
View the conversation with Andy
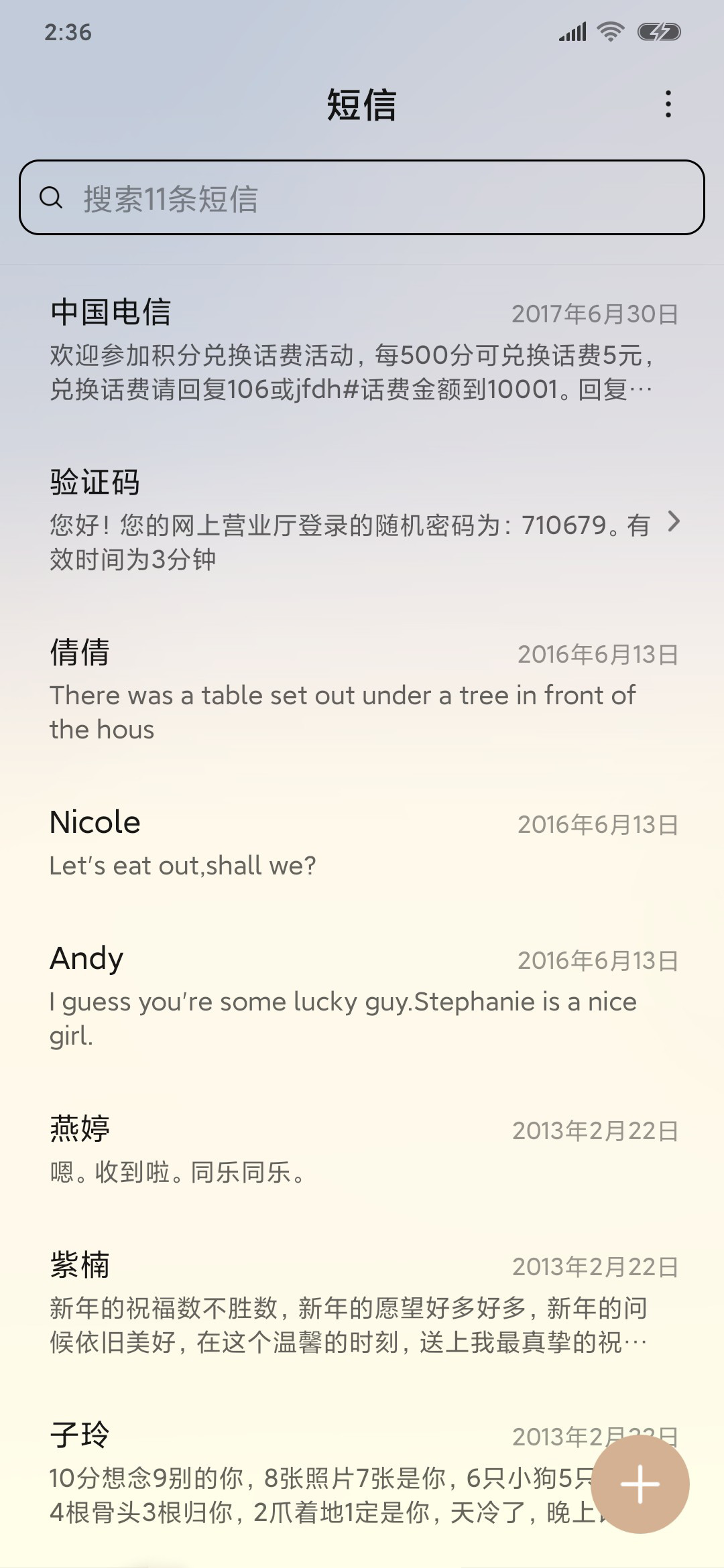coord(362,996)
